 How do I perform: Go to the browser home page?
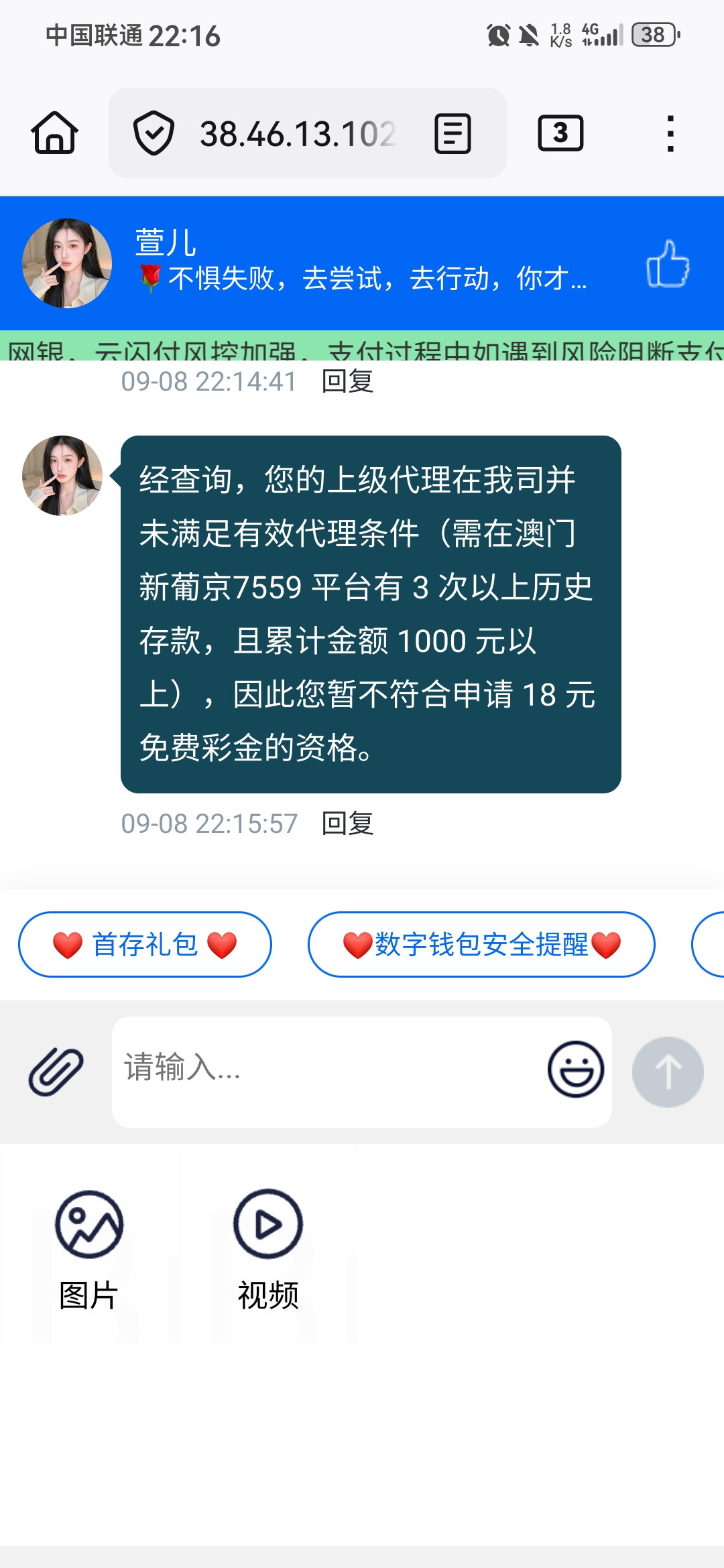point(54,133)
